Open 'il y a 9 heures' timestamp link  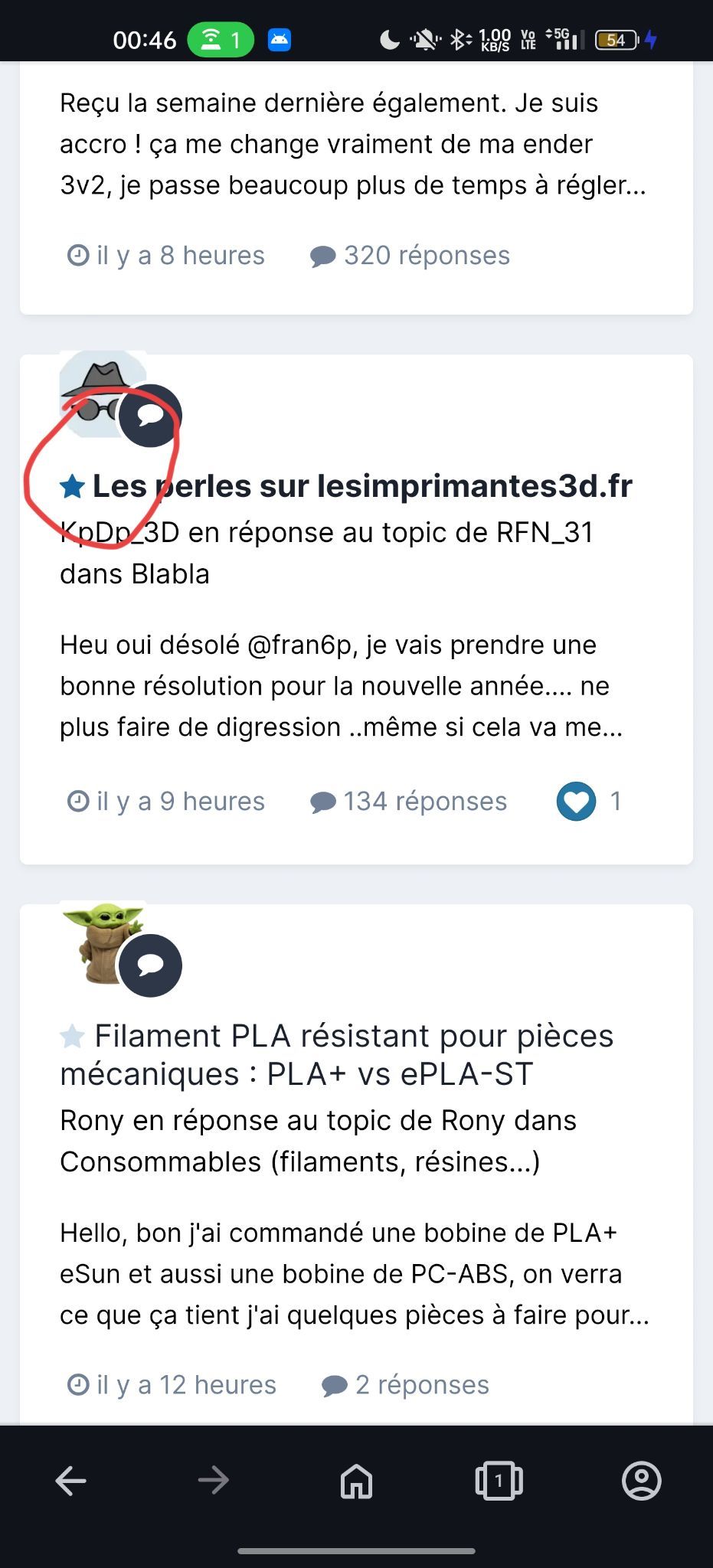coord(166,802)
